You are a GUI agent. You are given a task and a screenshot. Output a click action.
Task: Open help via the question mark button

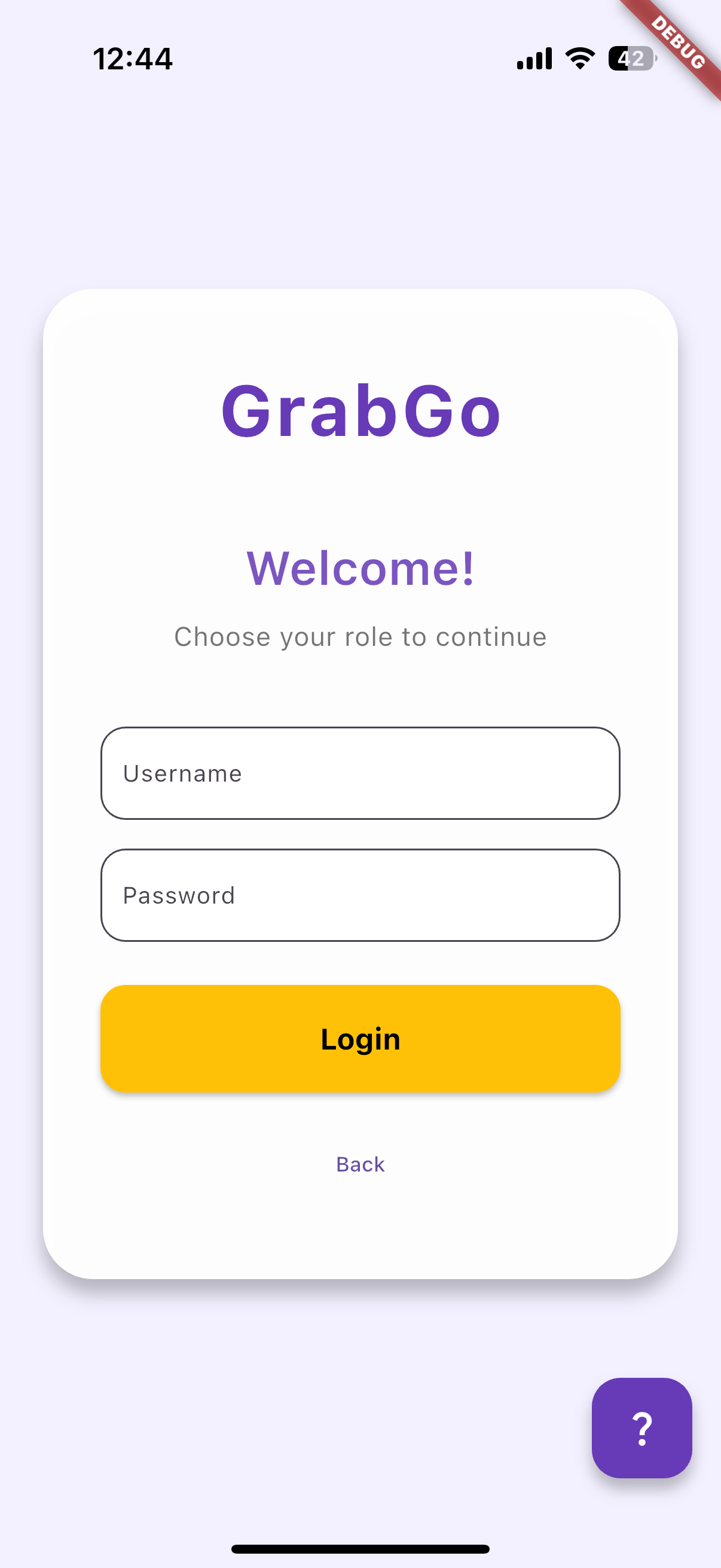(642, 1428)
